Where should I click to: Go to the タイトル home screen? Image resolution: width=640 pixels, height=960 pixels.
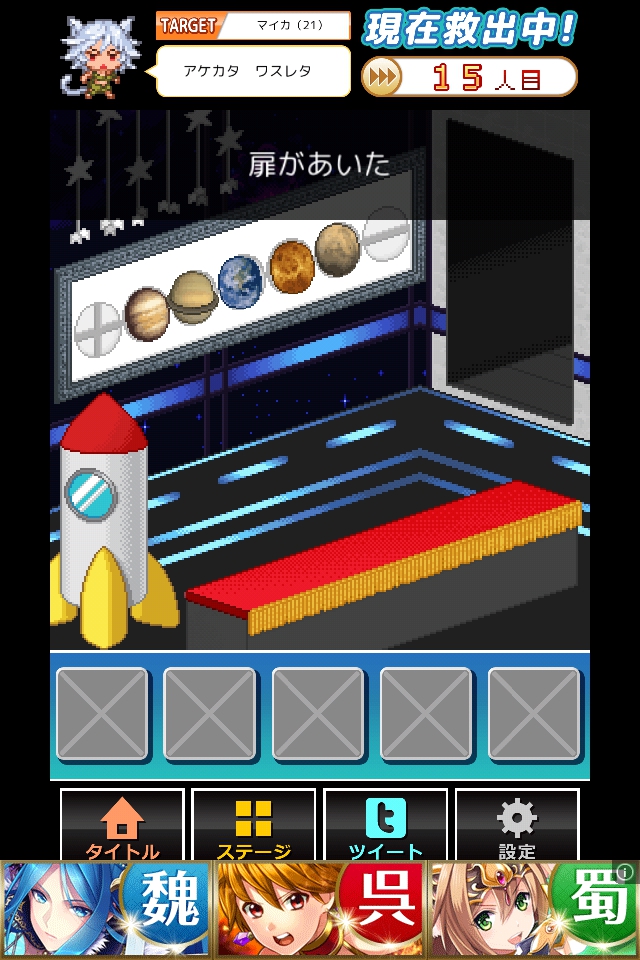point(122,826)
